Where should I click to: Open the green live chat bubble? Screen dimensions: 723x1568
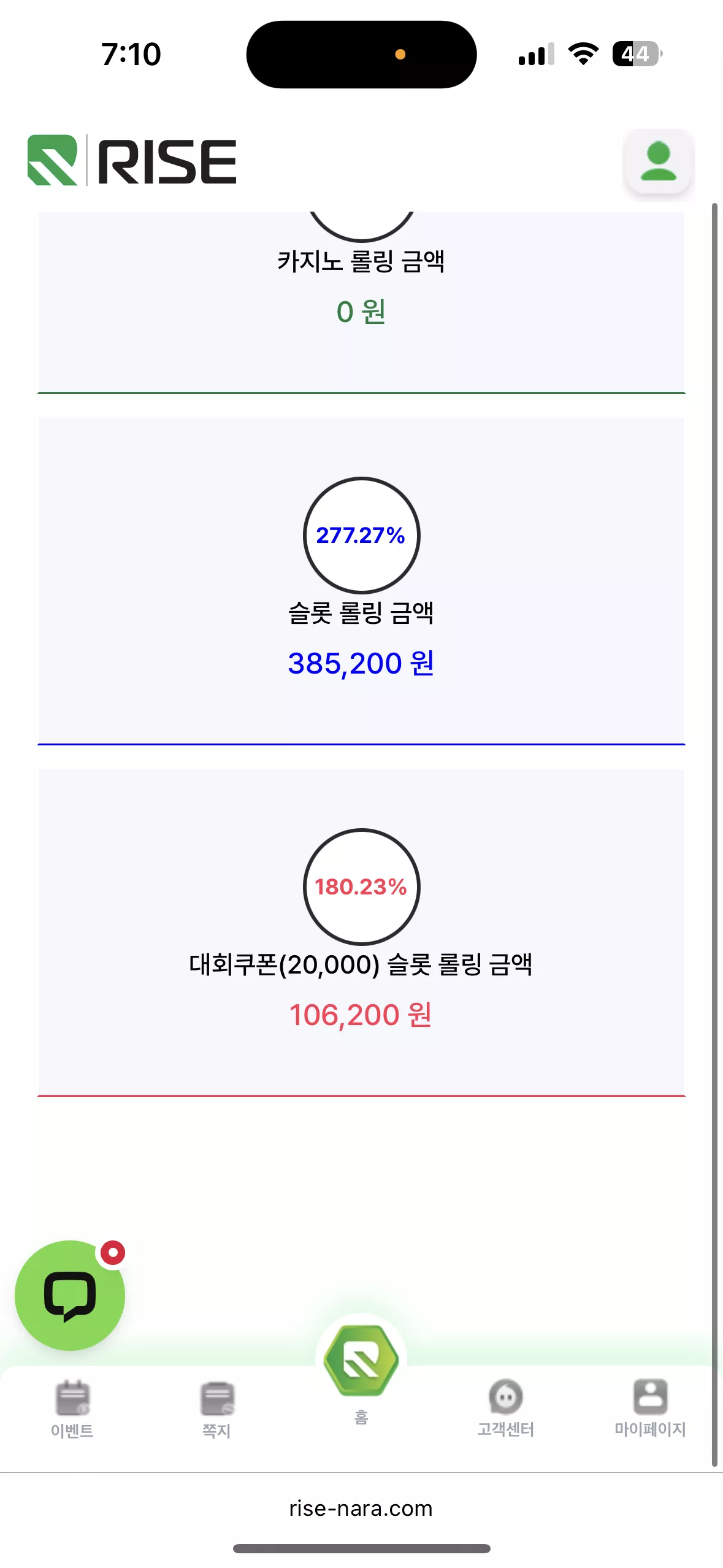coord(70,1295)
